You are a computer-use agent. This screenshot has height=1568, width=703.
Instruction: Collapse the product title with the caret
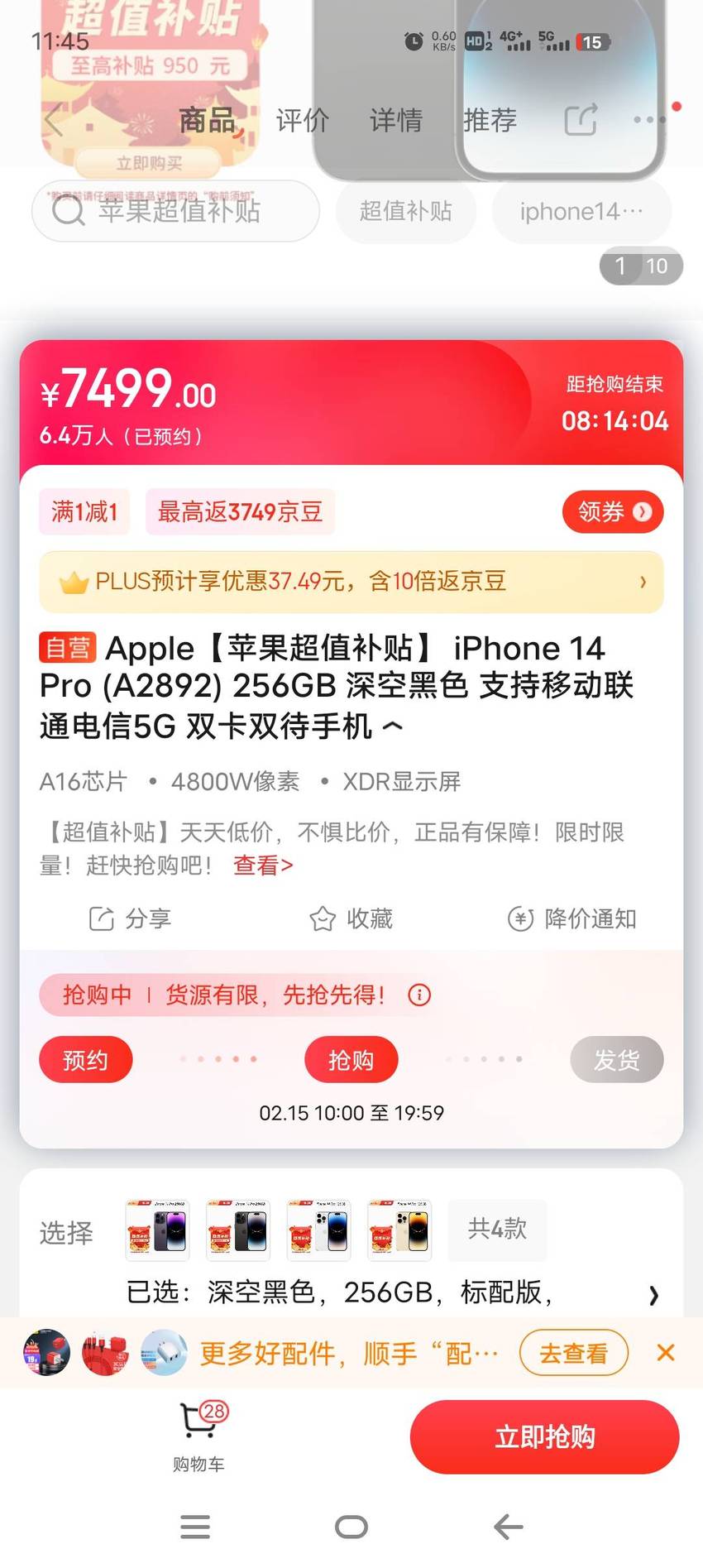[x=394, y=726]
